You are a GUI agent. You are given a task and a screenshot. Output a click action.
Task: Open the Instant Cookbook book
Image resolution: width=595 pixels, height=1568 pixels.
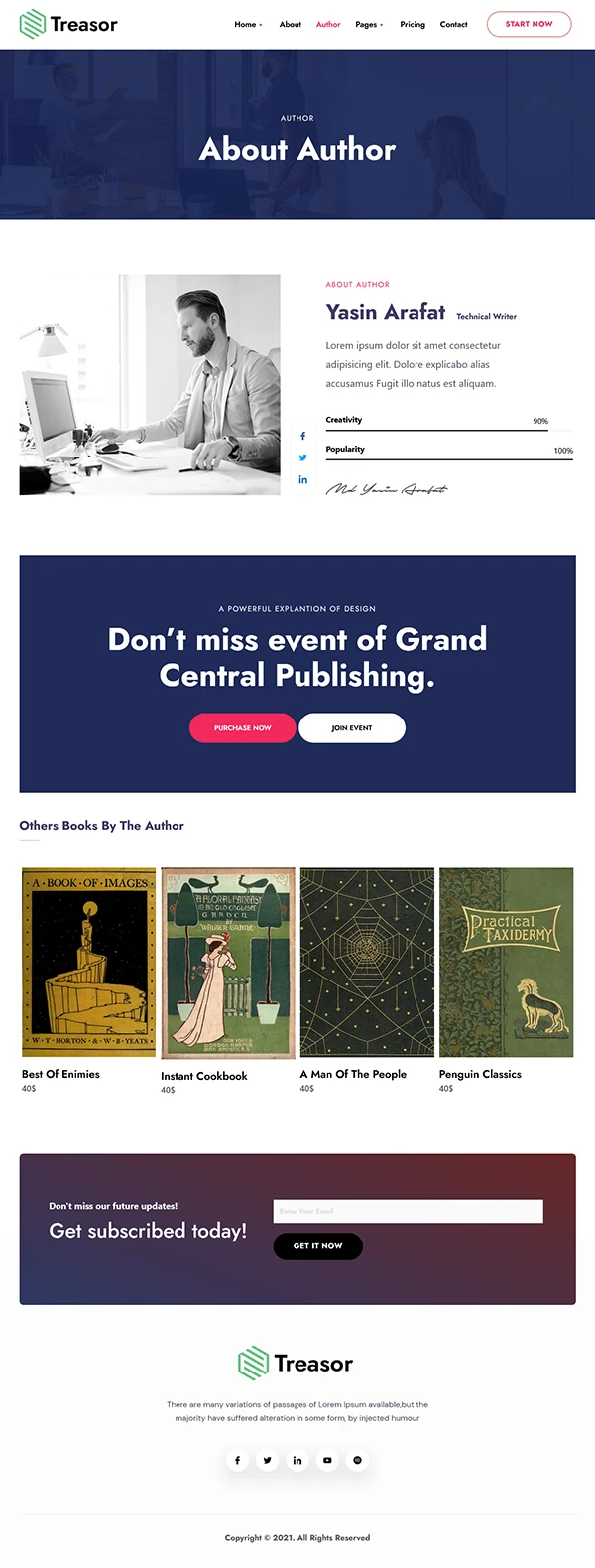coord(228,963)
